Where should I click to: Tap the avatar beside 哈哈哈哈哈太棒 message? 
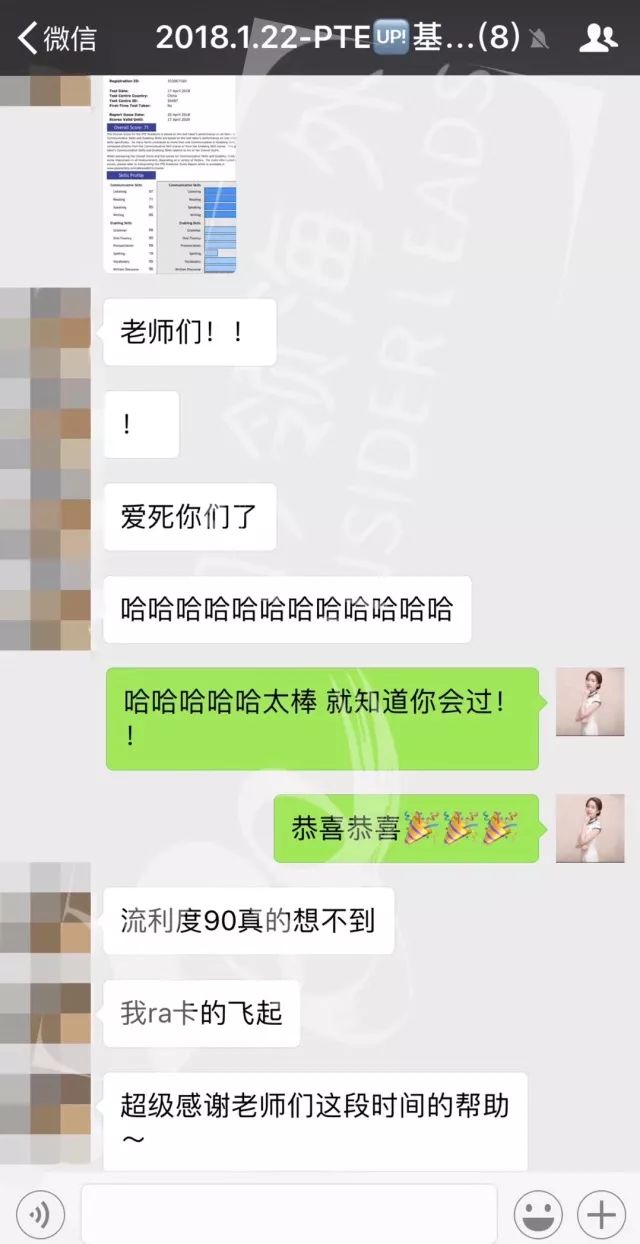(590, 702)
